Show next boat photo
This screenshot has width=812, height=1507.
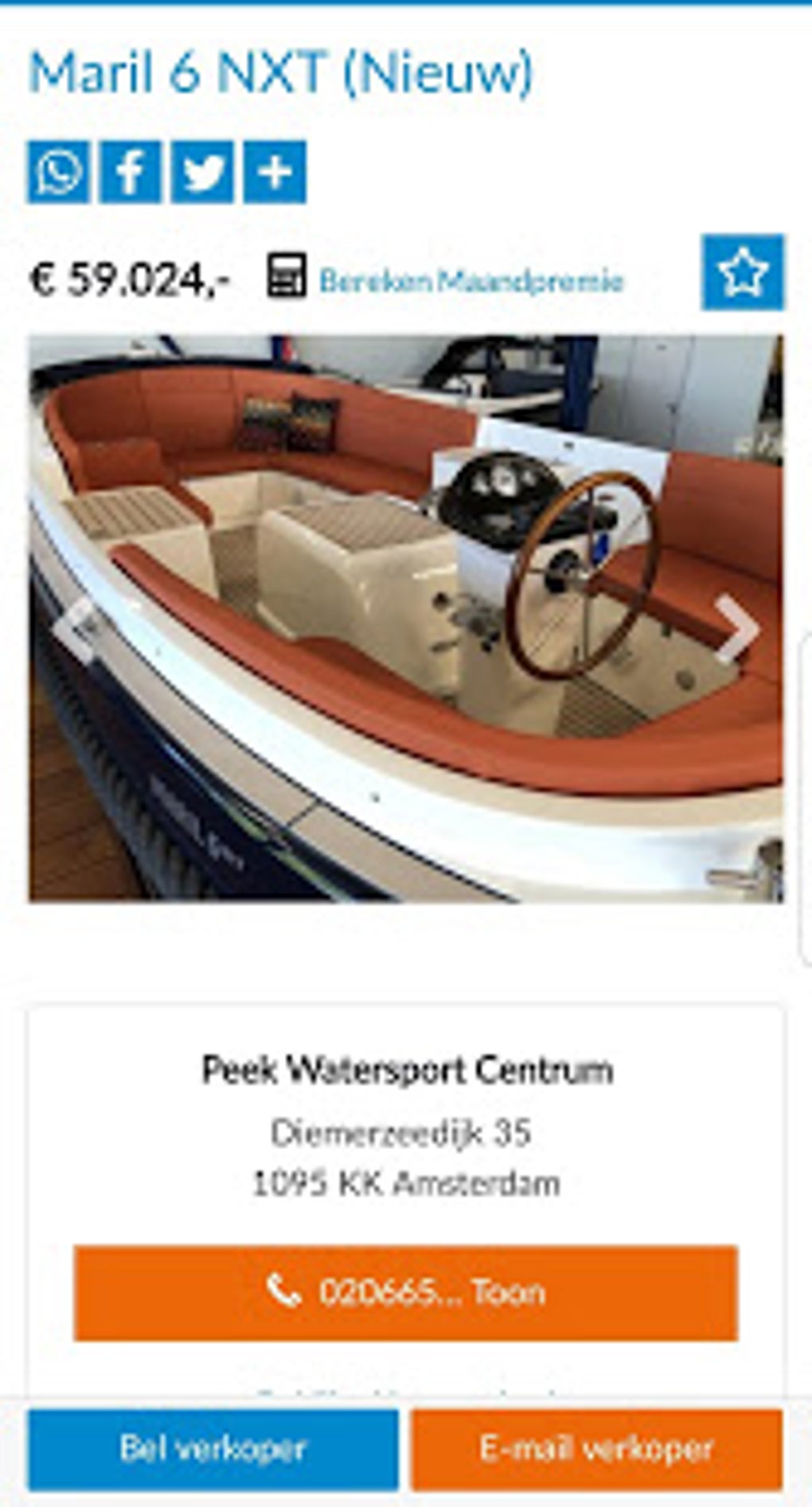click(x=736, y=629)
